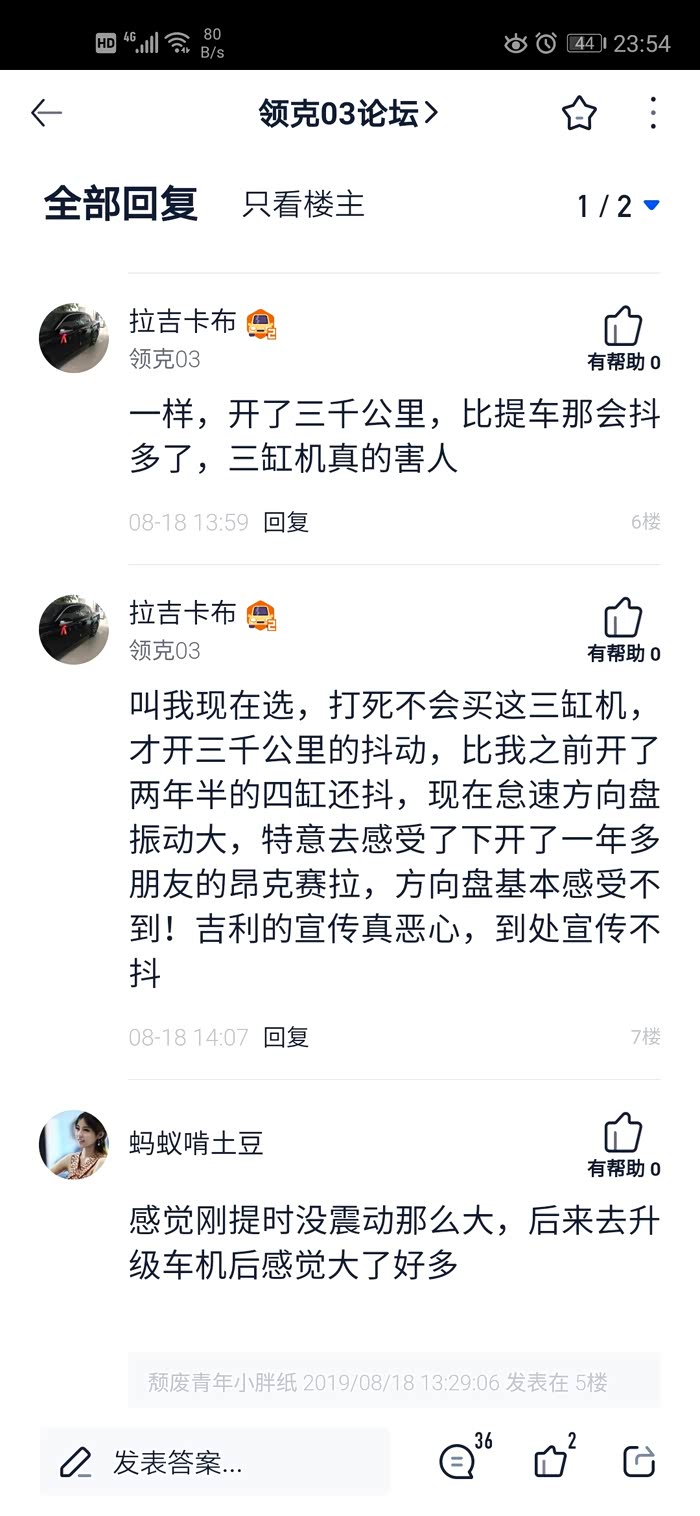The image size is (700, 1516).
Task: Switch to the 只看楼主 filter
Action: coord(303,205)
